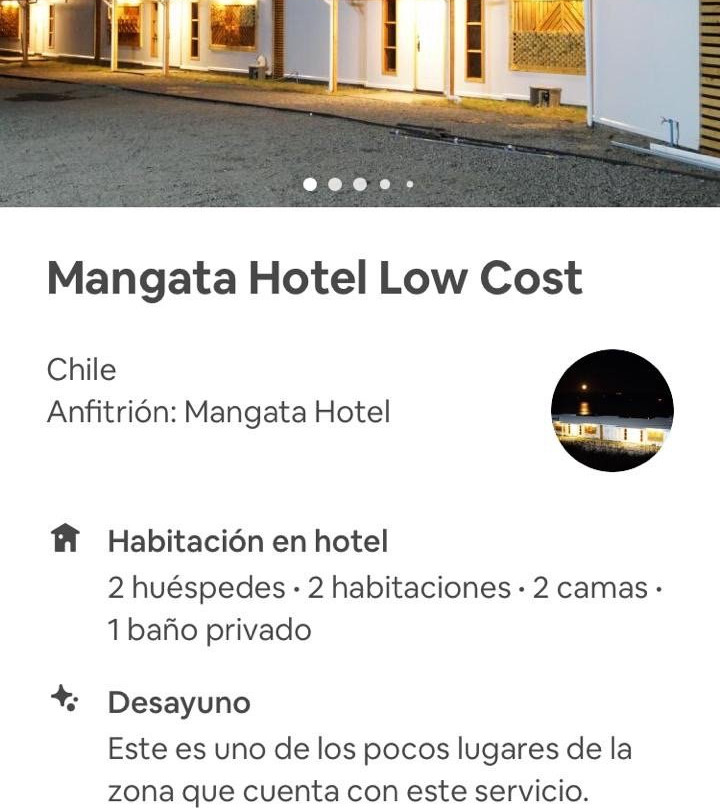Image resolution: width=720 pixels, height=808 pixels.
Task: Click the smallest fifth carousel dot
Action: coord(407,183)
